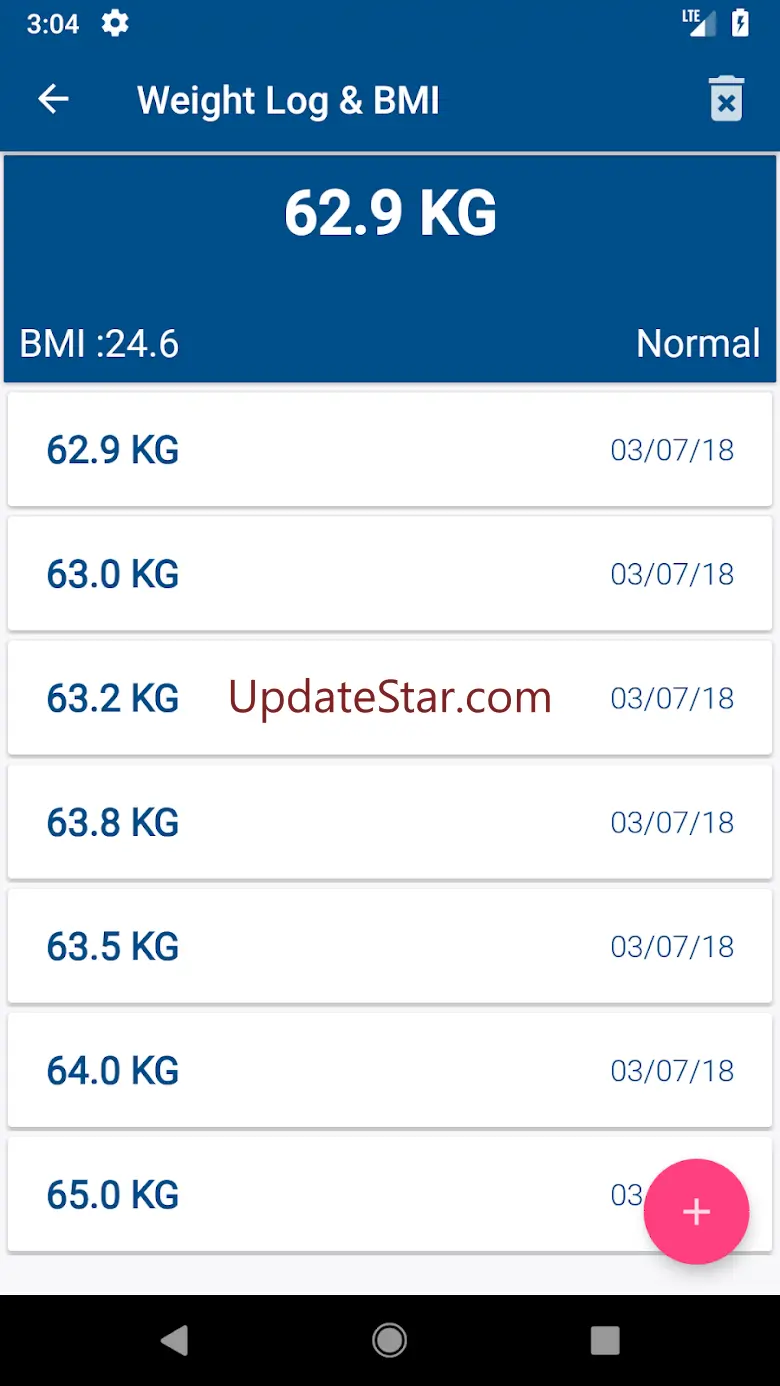The width and height of the screenshot is (780, 1386).
Task: Add a new weight entry
Action: [x=696, y=1211]
